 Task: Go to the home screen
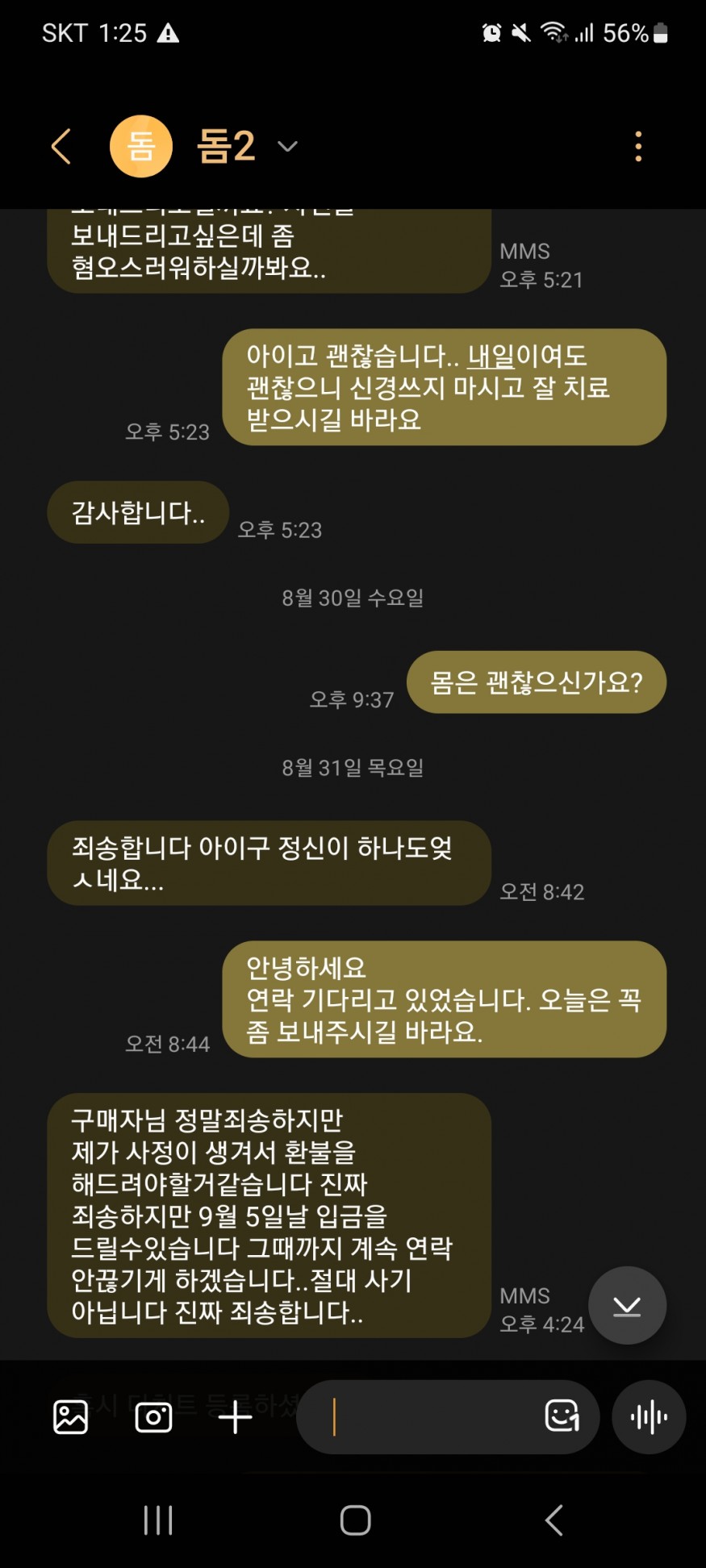355,1520
